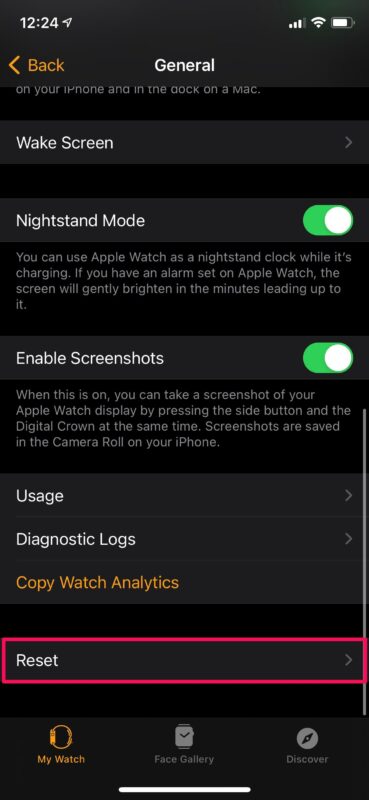The width and height of the screenshot is (369, 800).
Task: Open Diagnostic Logs
Action: pyautogui.click(x=184, y=539)
